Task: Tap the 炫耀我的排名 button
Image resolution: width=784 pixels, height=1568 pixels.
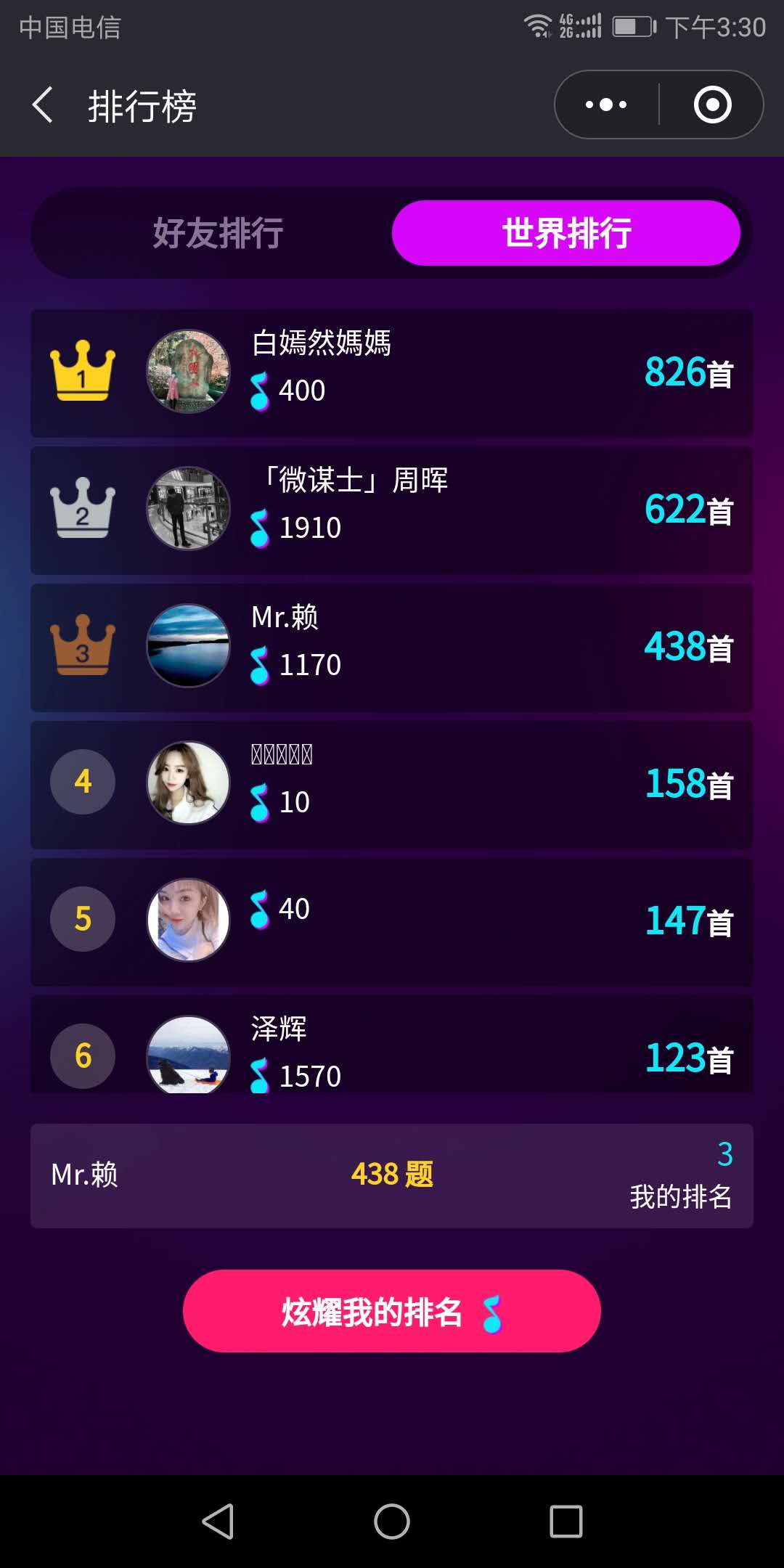Action: tap(392, 1311)
